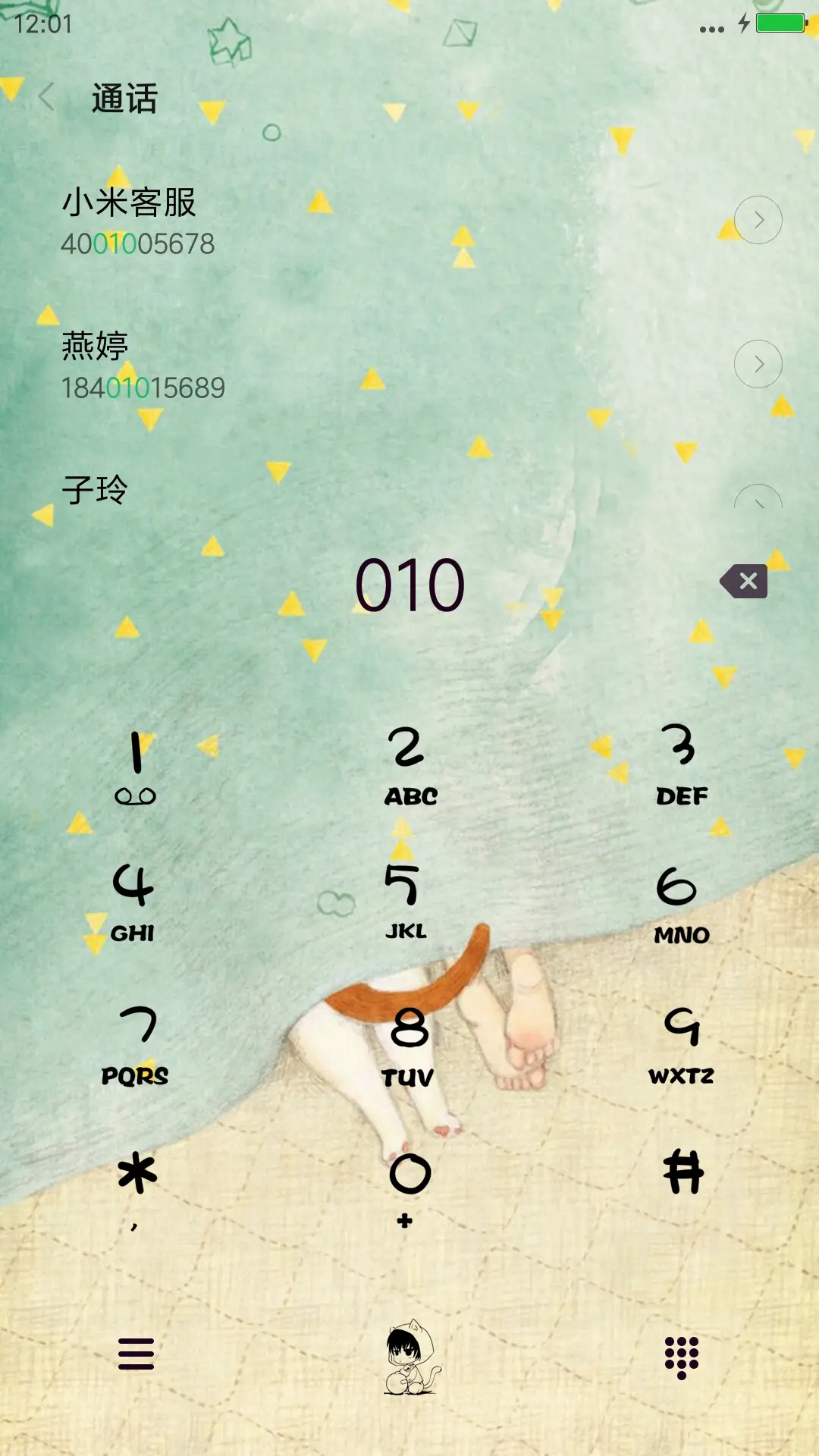This screenshot has height=1456, width=819.
Task: Expand call details for 小米客服
Action: point(758,219)
